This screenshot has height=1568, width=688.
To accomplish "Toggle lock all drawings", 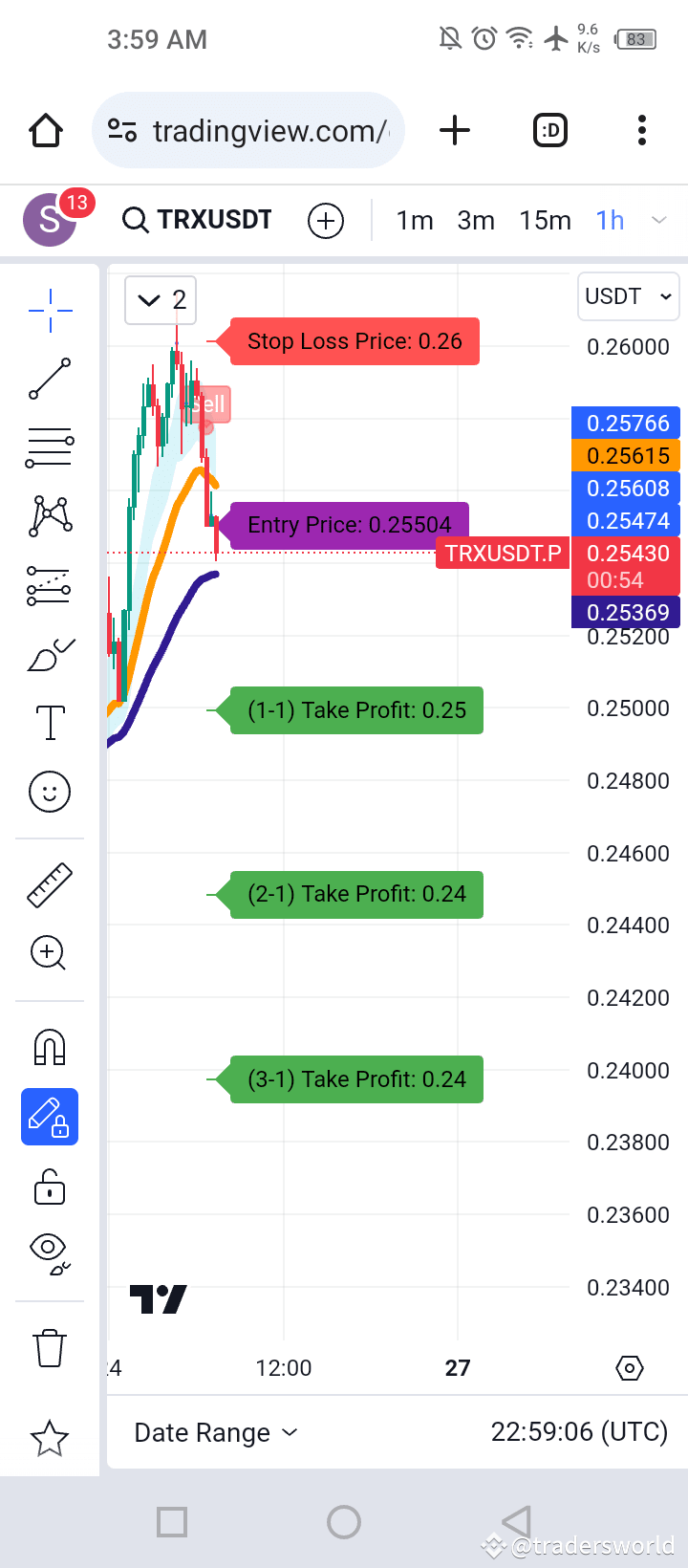I will 49,1187.
